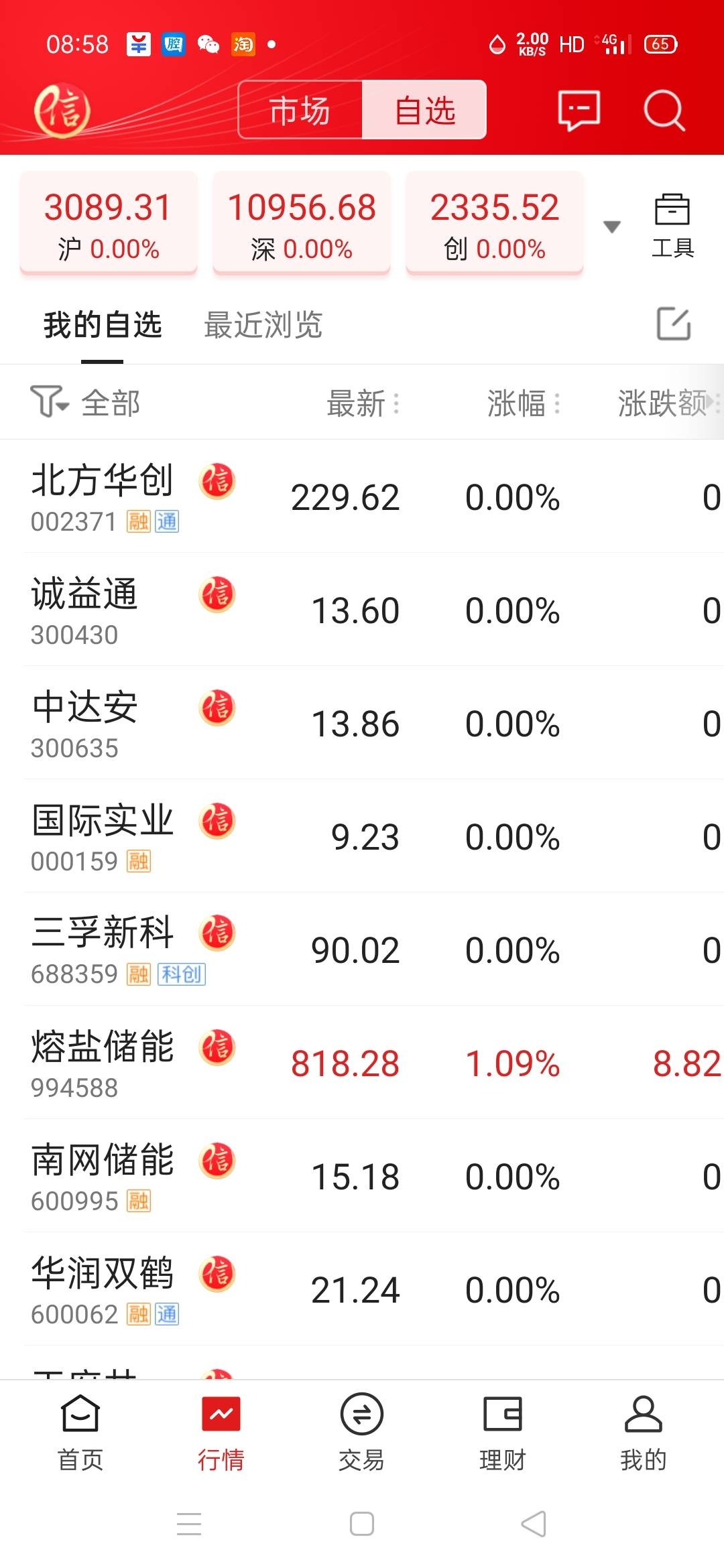This screenshot has width=724, height=1568.
Task: Open stock 诚益通 300430
Action: (84, 609)
